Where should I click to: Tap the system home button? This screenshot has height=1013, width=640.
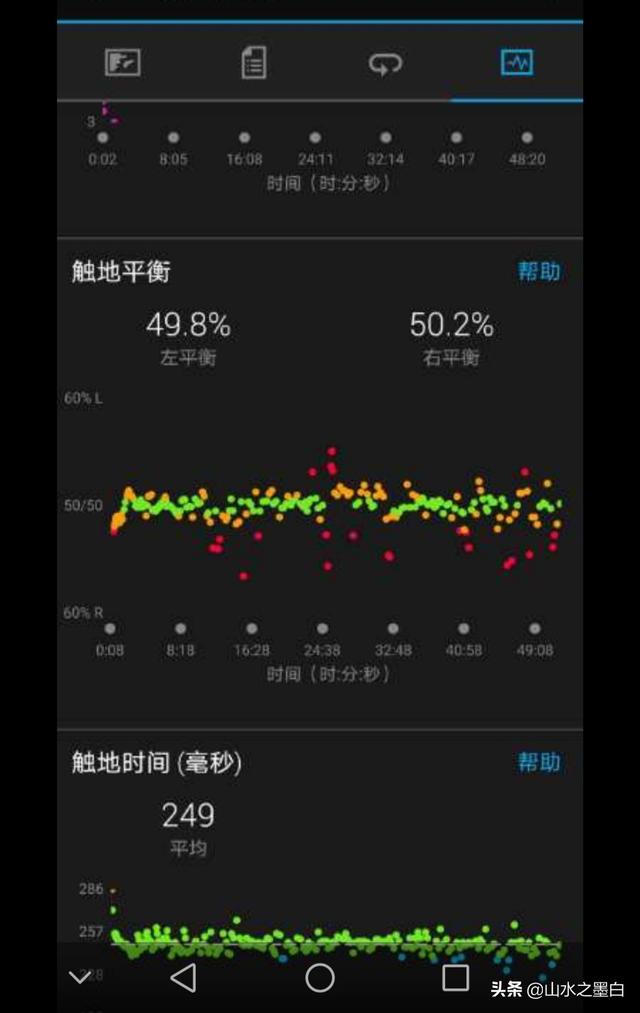(x=320, y=977)
